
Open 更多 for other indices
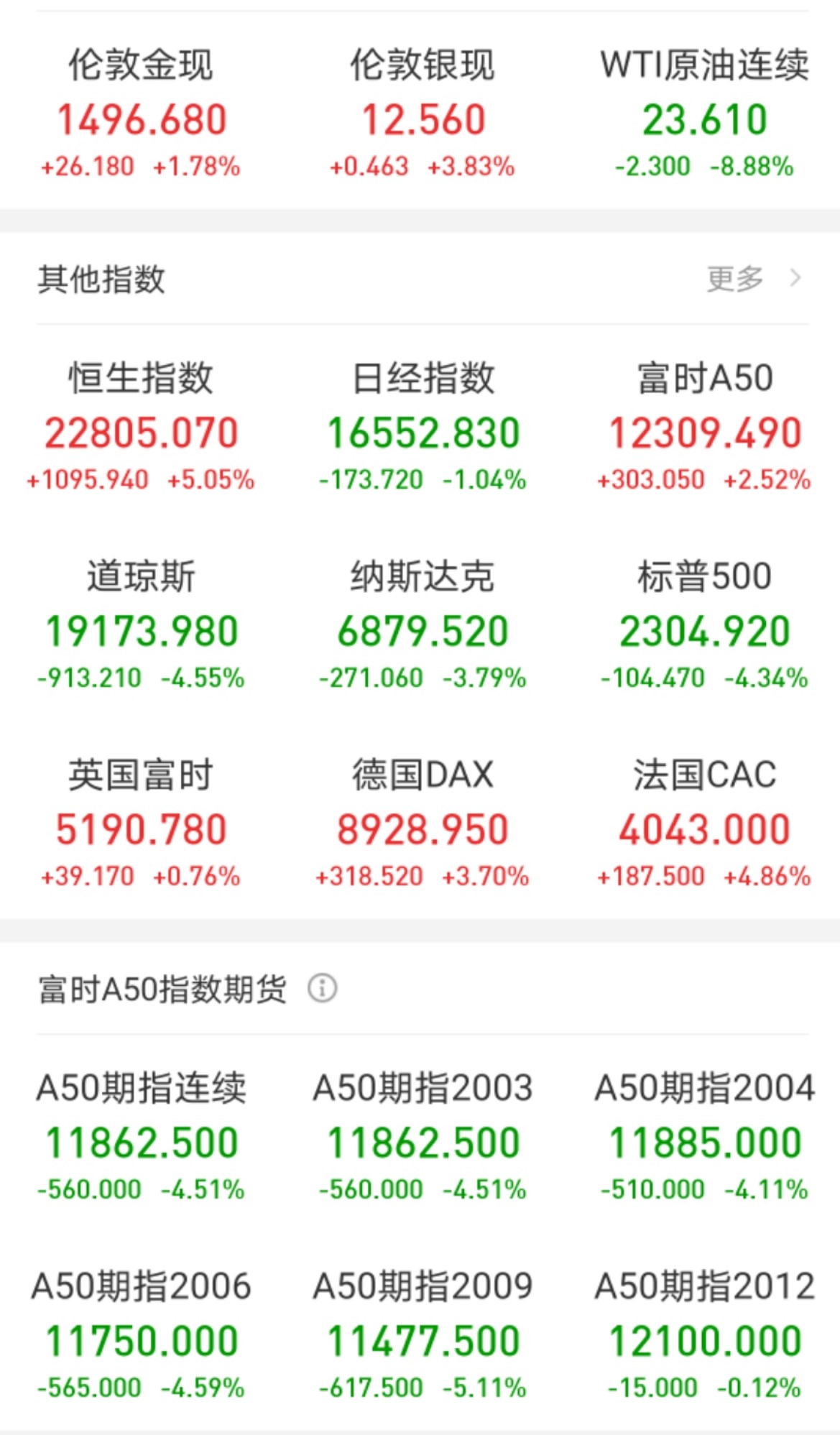[x=752, y=279]
